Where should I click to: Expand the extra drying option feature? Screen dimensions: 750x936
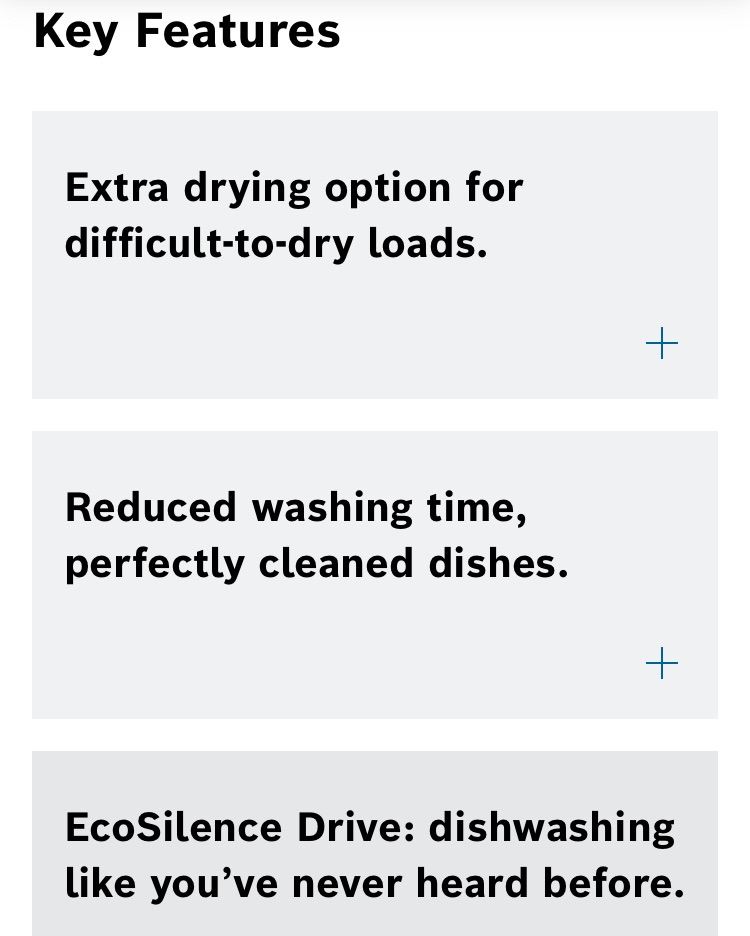(x=662, y=343)
